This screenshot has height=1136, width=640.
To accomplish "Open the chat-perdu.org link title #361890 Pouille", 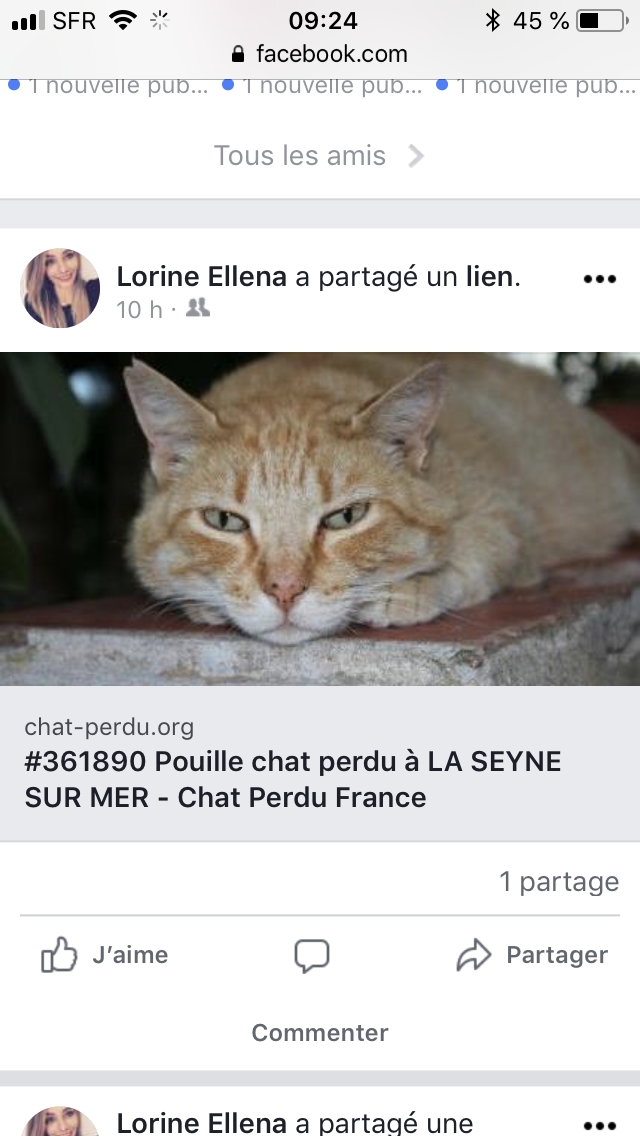I will tap(293, 780).
